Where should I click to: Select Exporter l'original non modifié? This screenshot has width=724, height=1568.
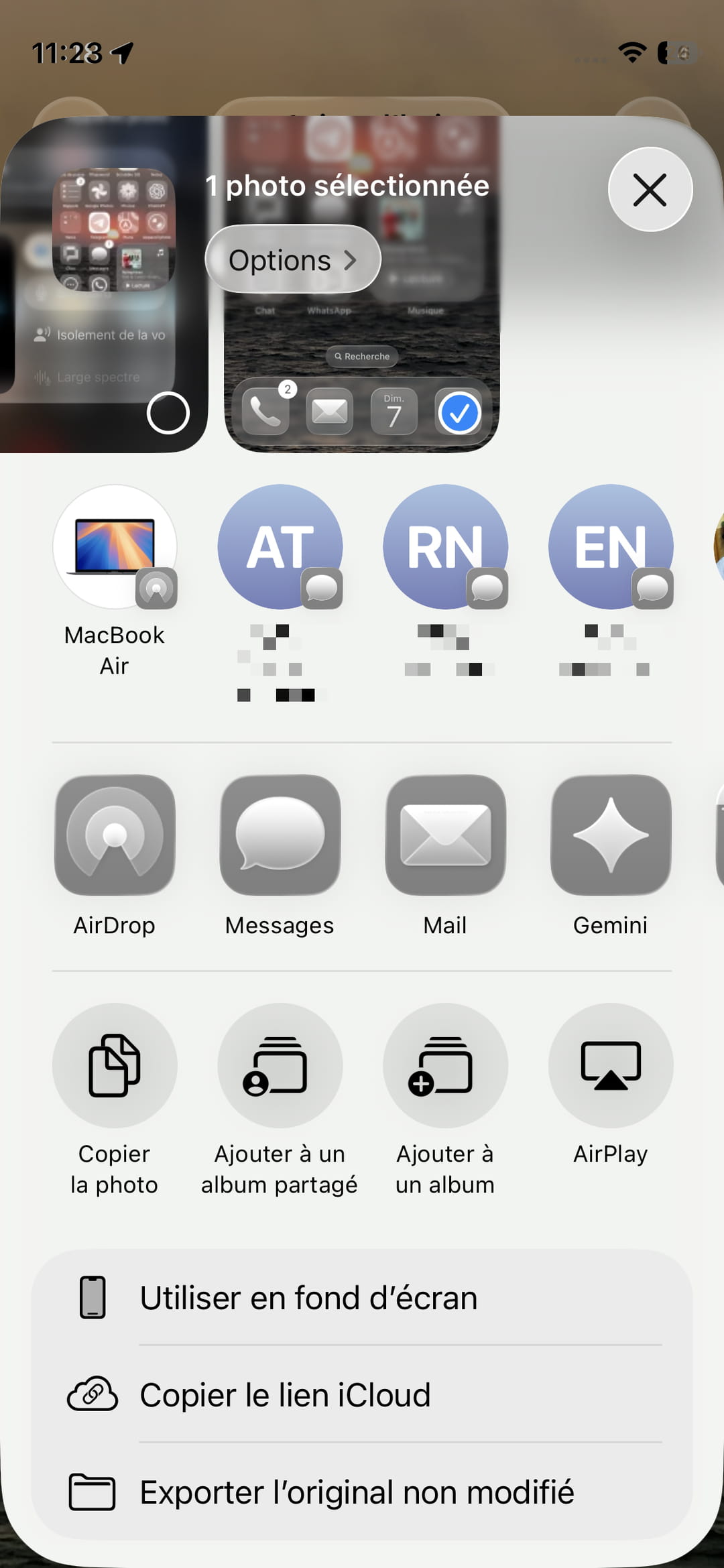[x=362, y=1492]
